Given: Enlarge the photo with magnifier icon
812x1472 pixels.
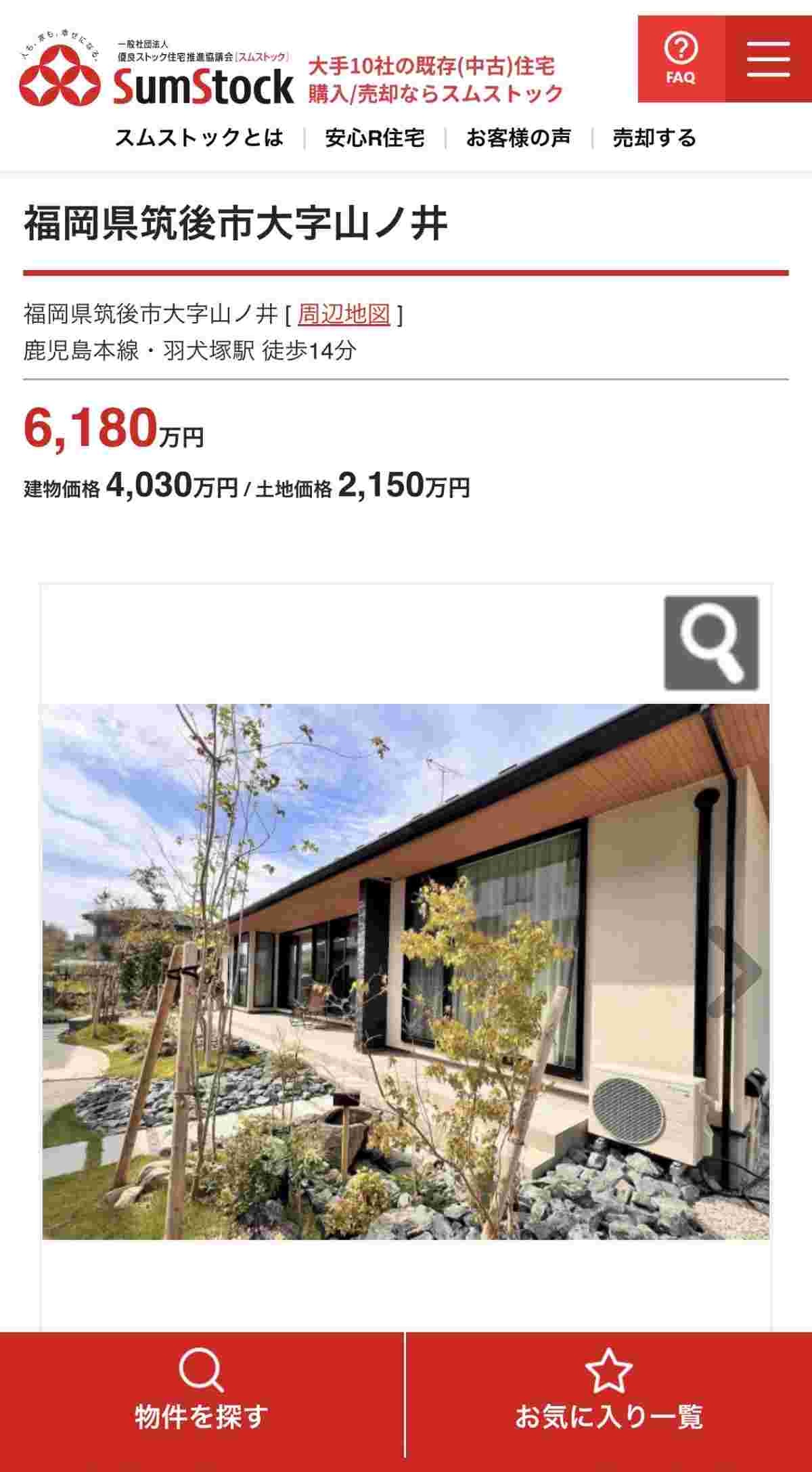Looking at the screenshot, I should (711, 642).
